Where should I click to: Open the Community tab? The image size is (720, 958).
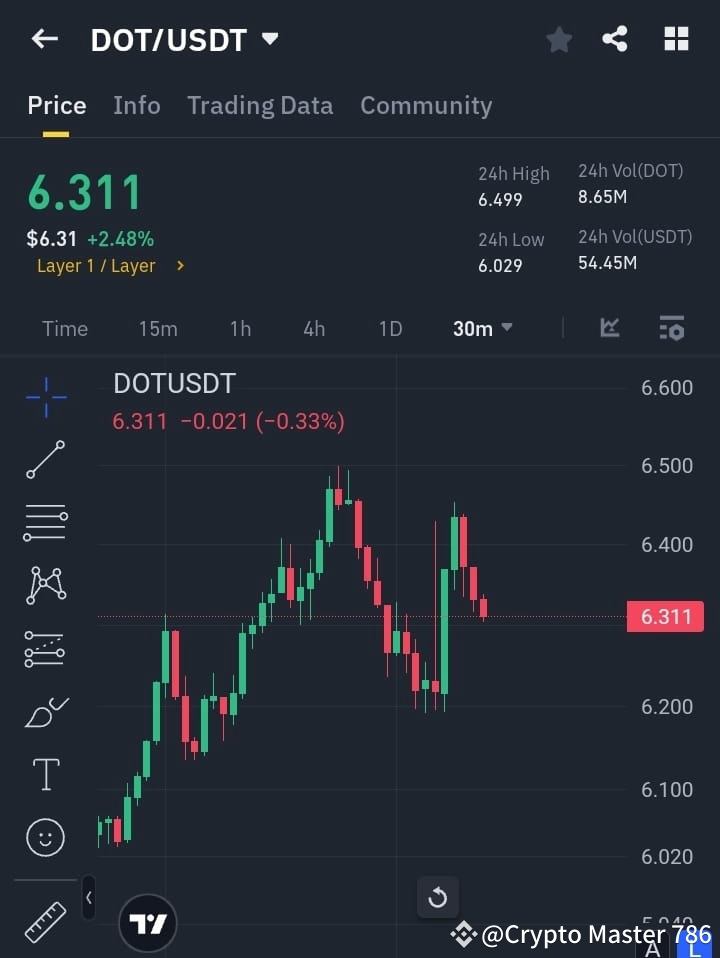click(426, 105)
